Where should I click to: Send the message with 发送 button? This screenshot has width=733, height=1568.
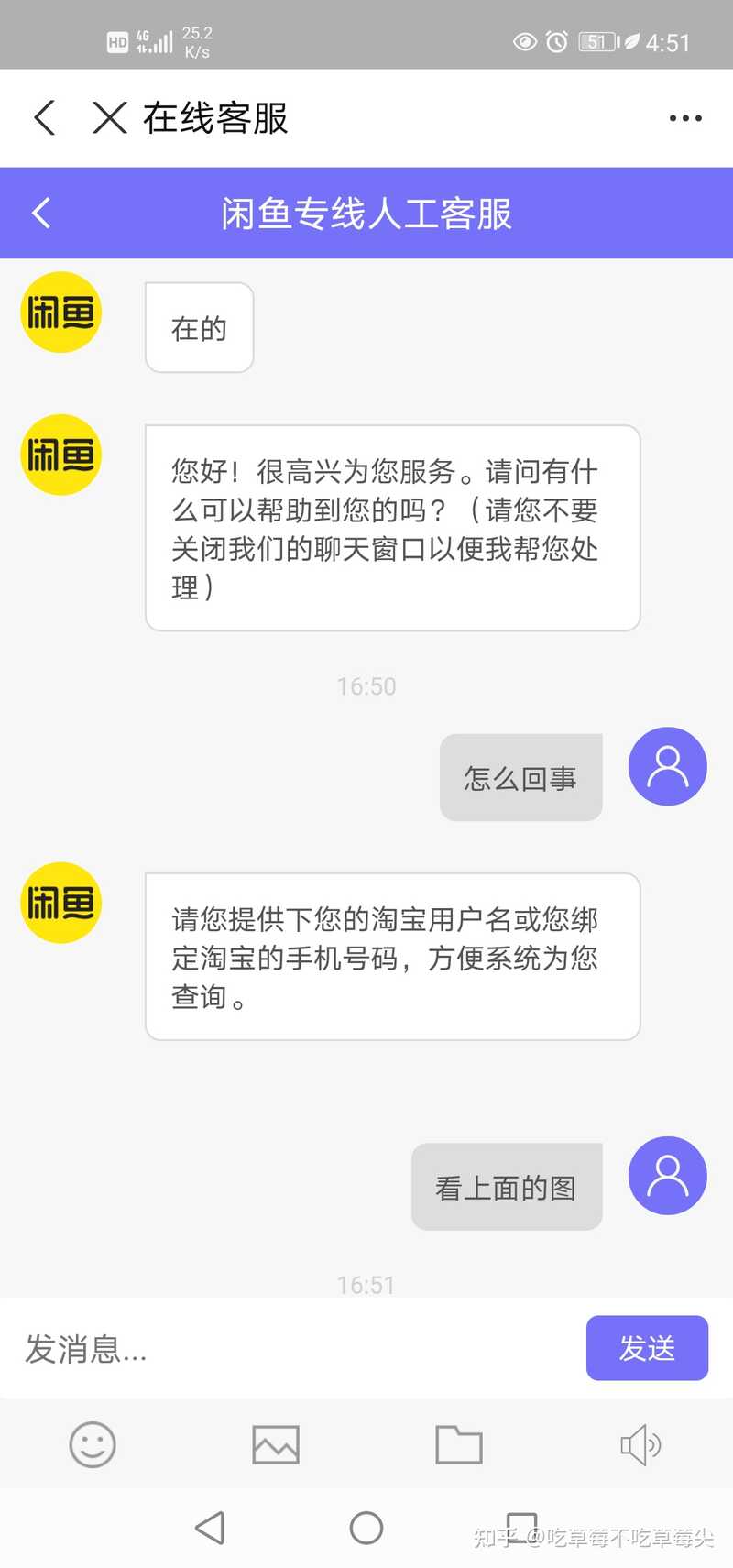tap(647, 1348)
